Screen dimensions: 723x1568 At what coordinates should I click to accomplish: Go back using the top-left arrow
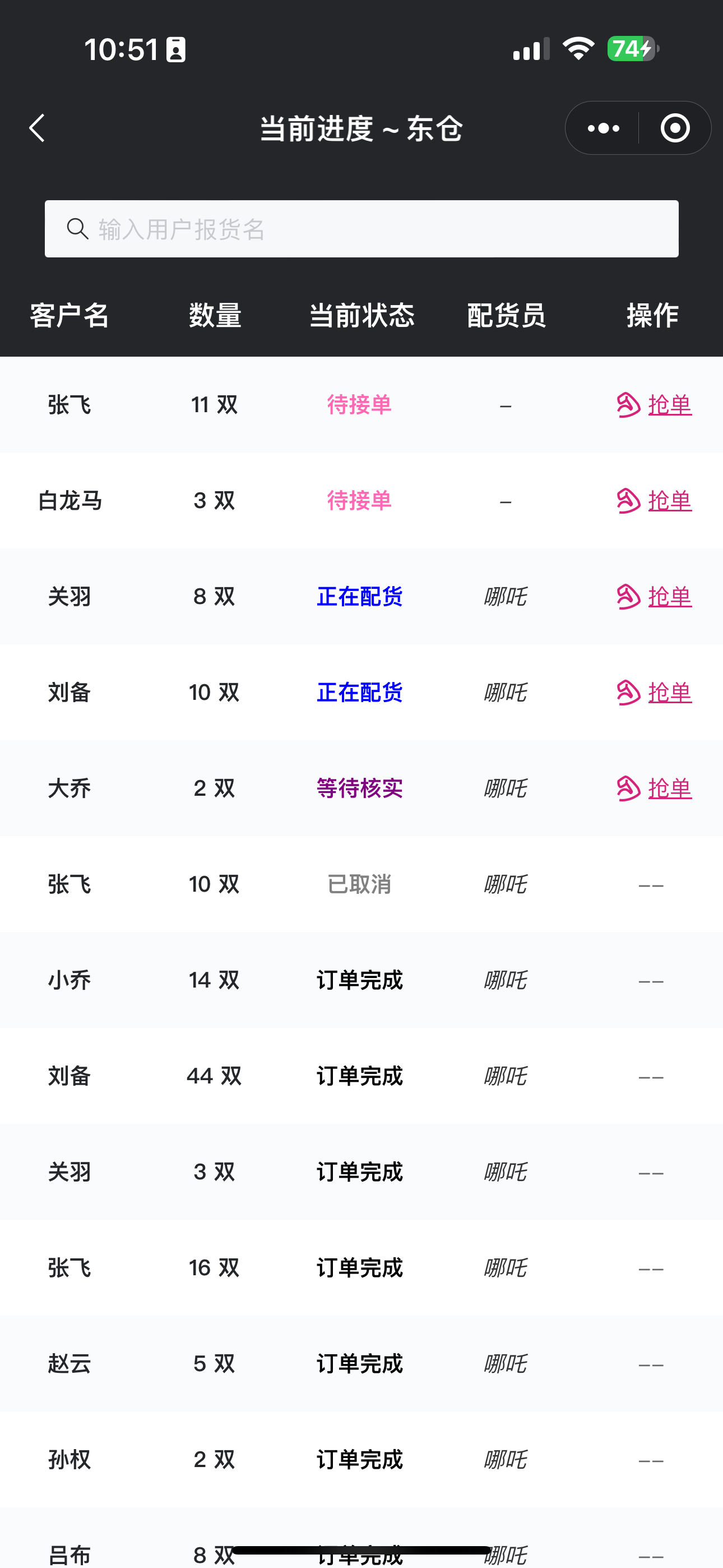pos(37,128)
